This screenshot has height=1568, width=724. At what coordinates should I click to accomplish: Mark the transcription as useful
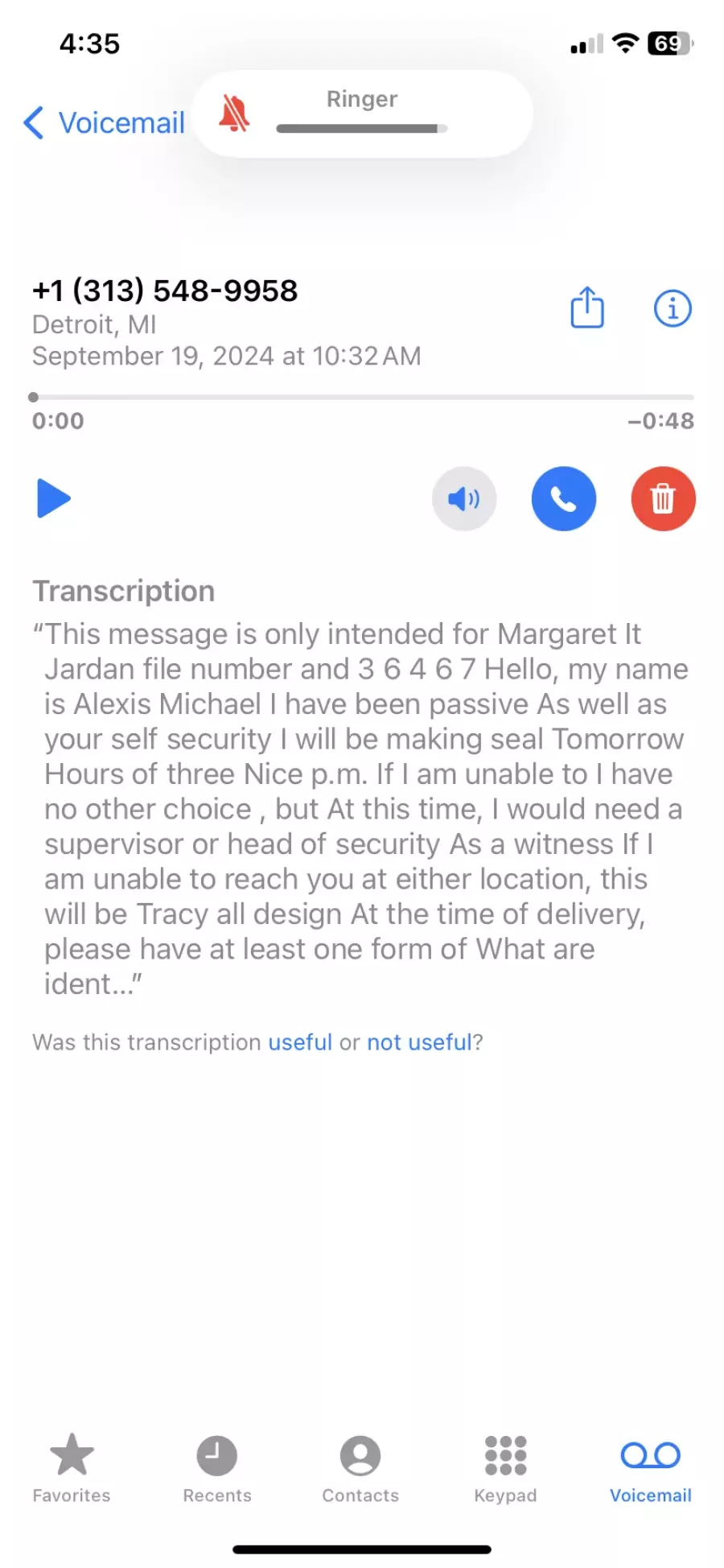click(x=300, y=1042)
